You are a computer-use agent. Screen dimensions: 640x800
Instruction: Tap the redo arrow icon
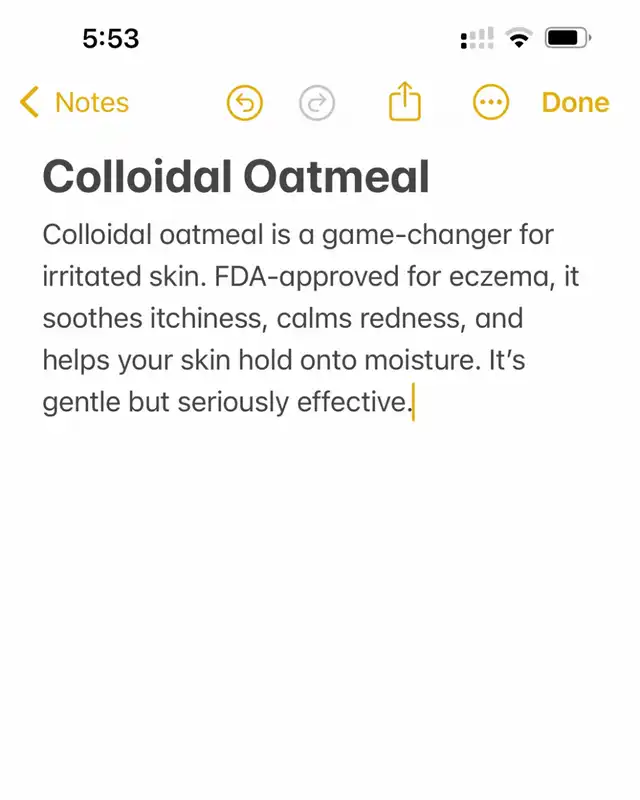pyautogui.click(x=317, y=103)
